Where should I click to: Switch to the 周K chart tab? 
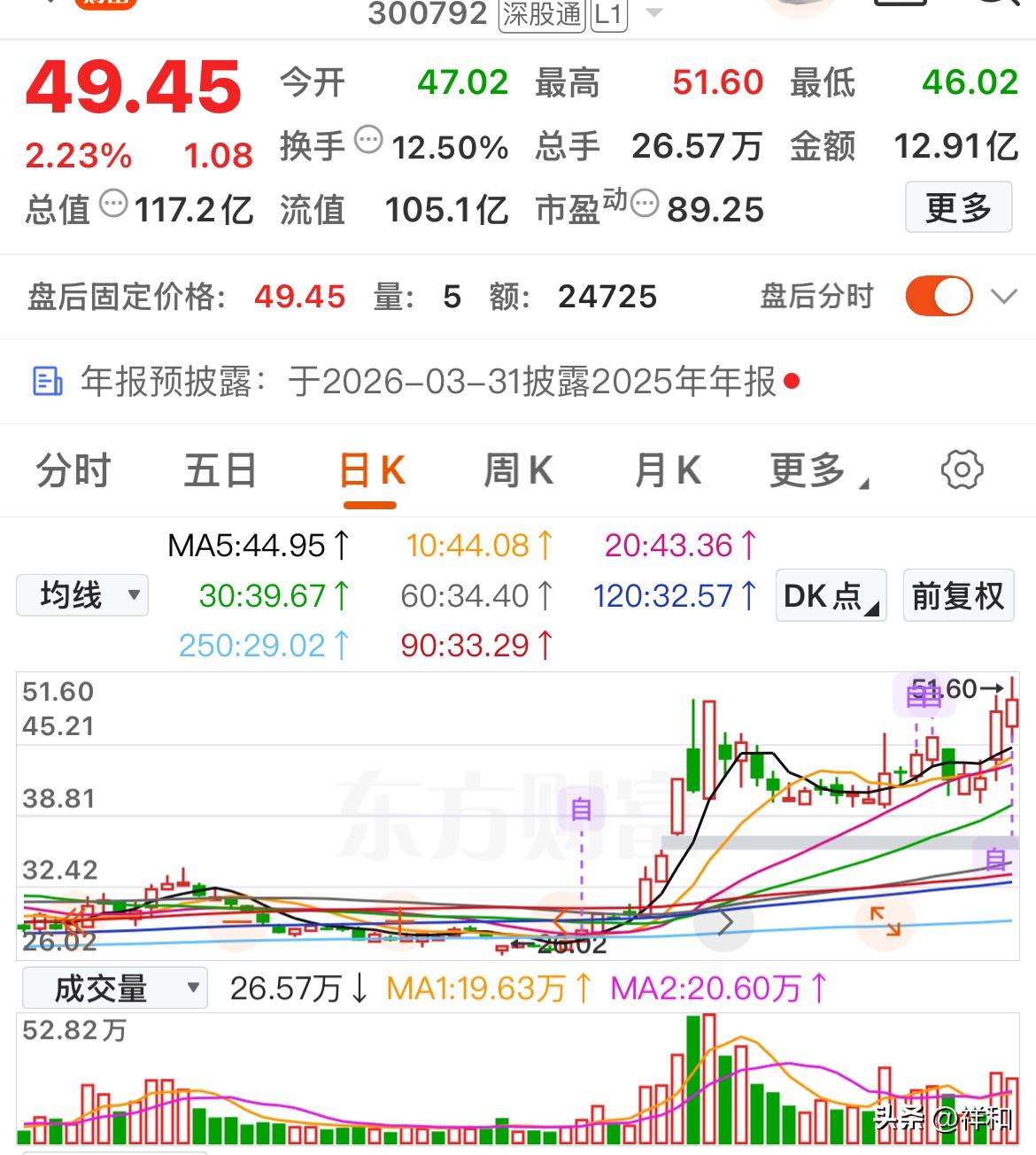click(519, 470)
